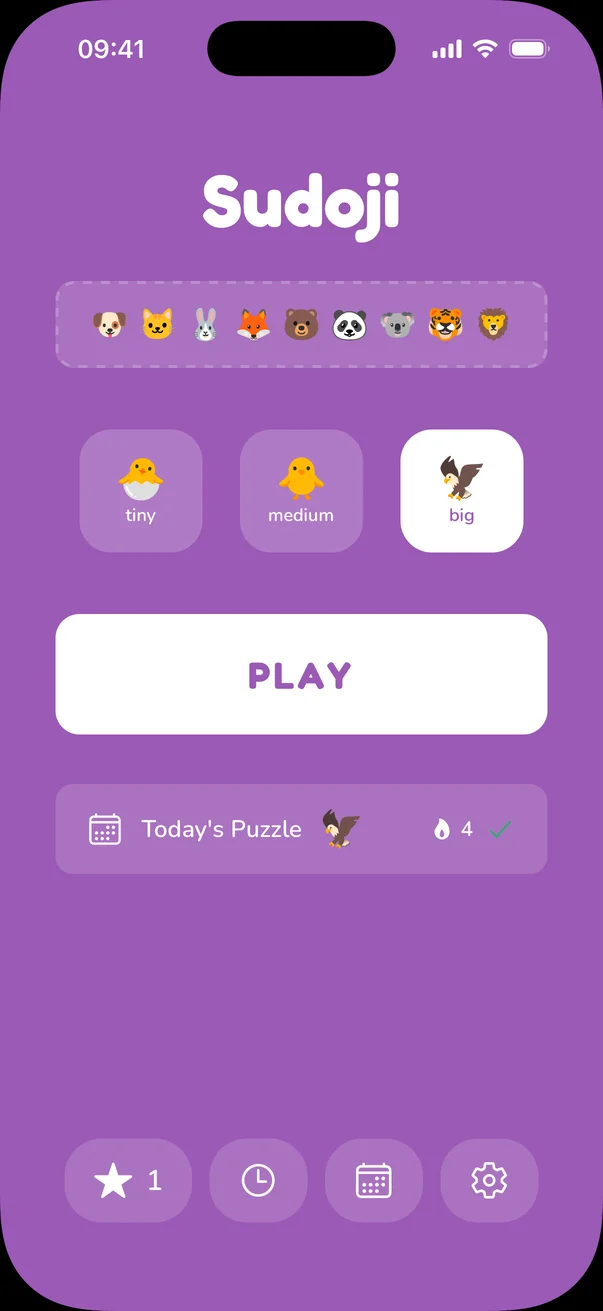This screenshot has height=1311, width=603.
Task: Open the history clock button
Action: pyautogui.click(x=258, y=1181)
